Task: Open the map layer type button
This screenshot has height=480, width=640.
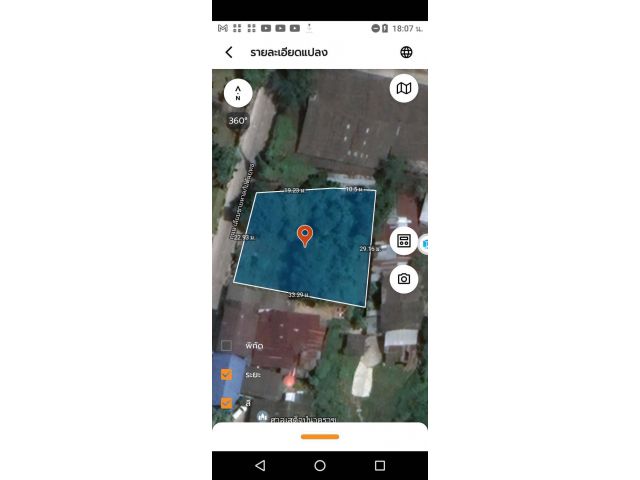Action: click(404, 89)
